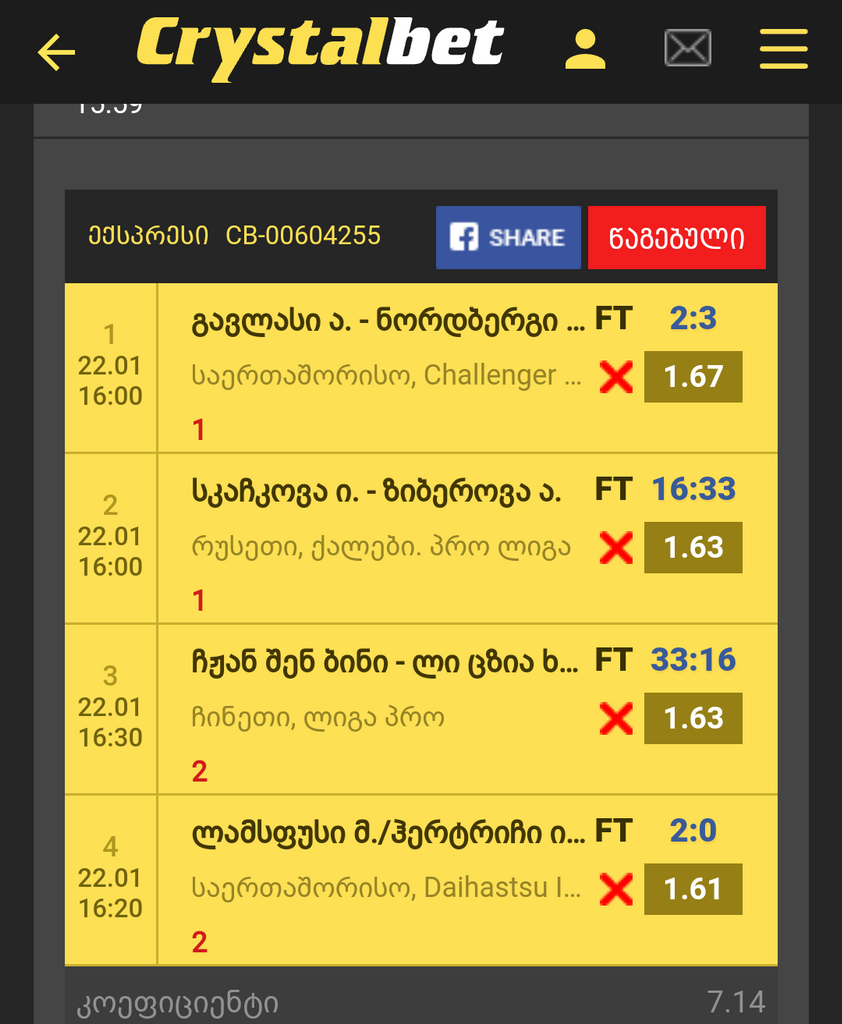
Task: Click the 1.61 odds box of the last bet
Action: click(x=693, y=888)
